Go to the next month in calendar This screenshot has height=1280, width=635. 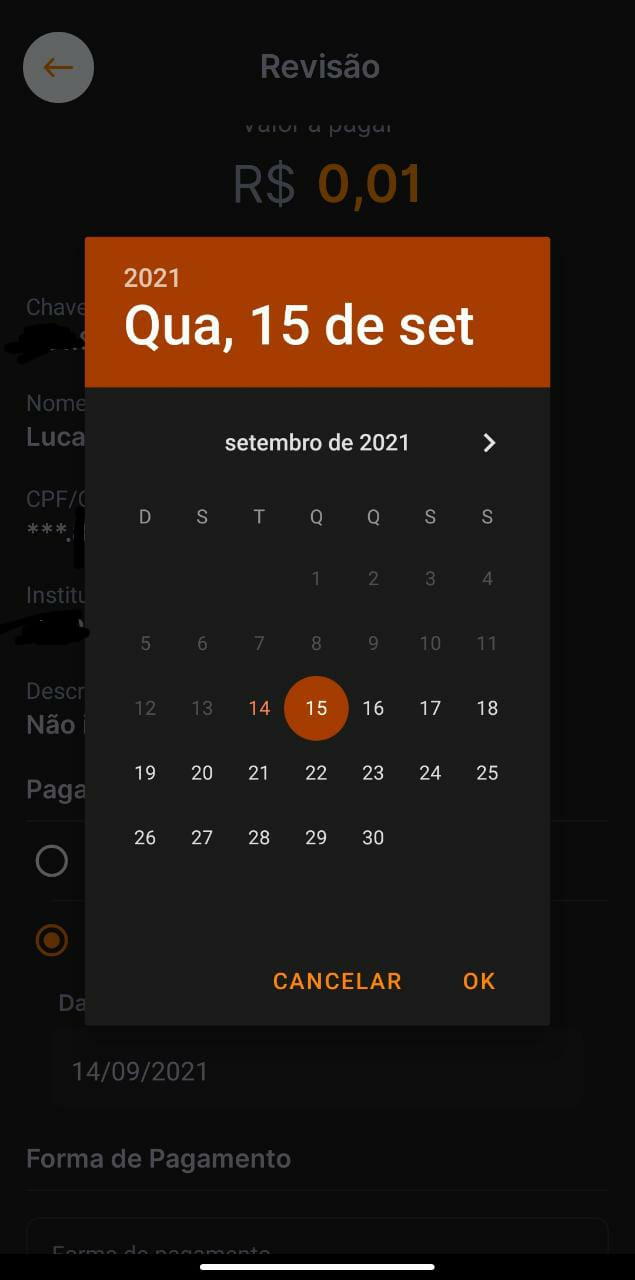pos(489,443)
